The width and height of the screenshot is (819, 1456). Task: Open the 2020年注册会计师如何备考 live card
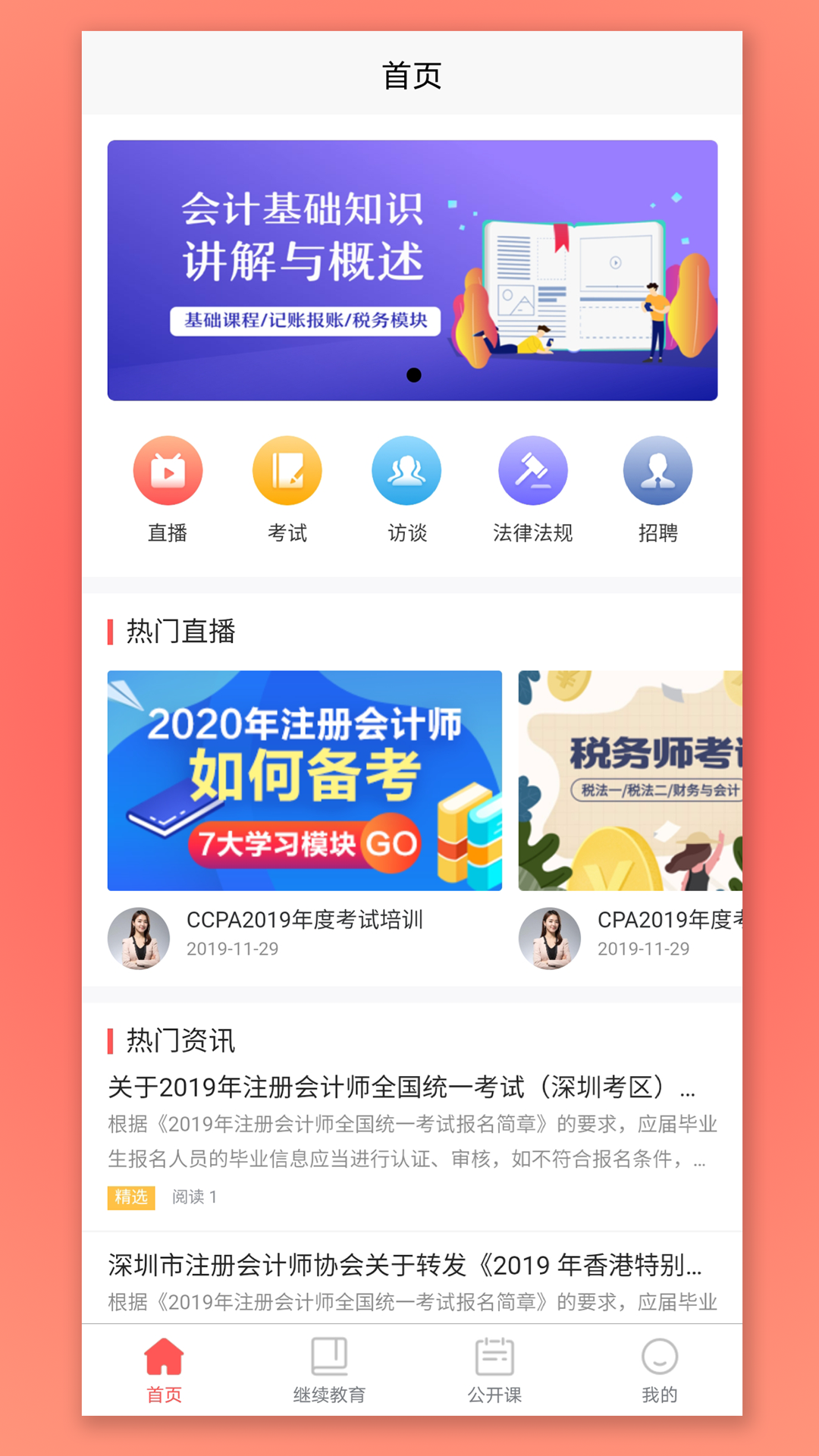pos(304,780)
